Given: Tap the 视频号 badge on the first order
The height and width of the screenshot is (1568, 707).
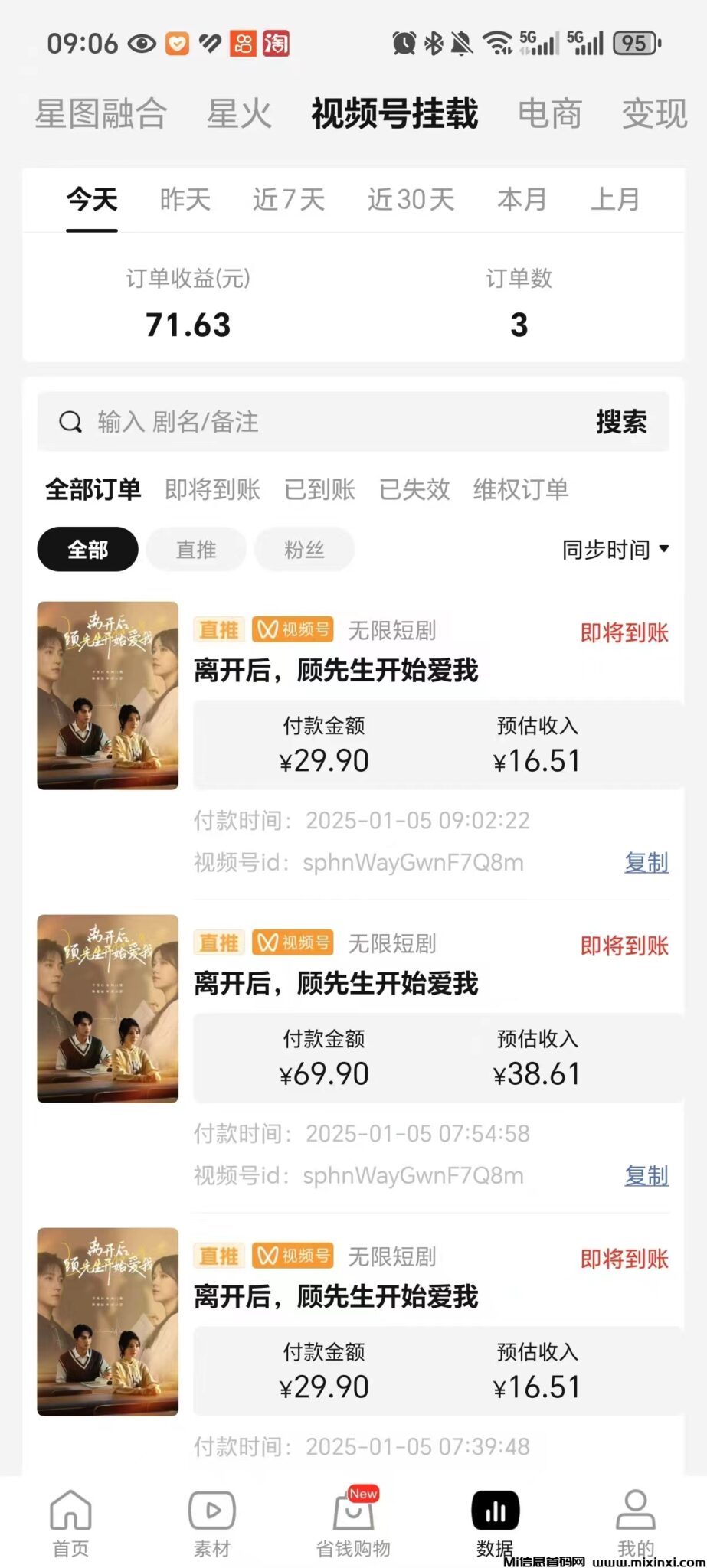Looking at the screenshot, I should coord(292,630).
